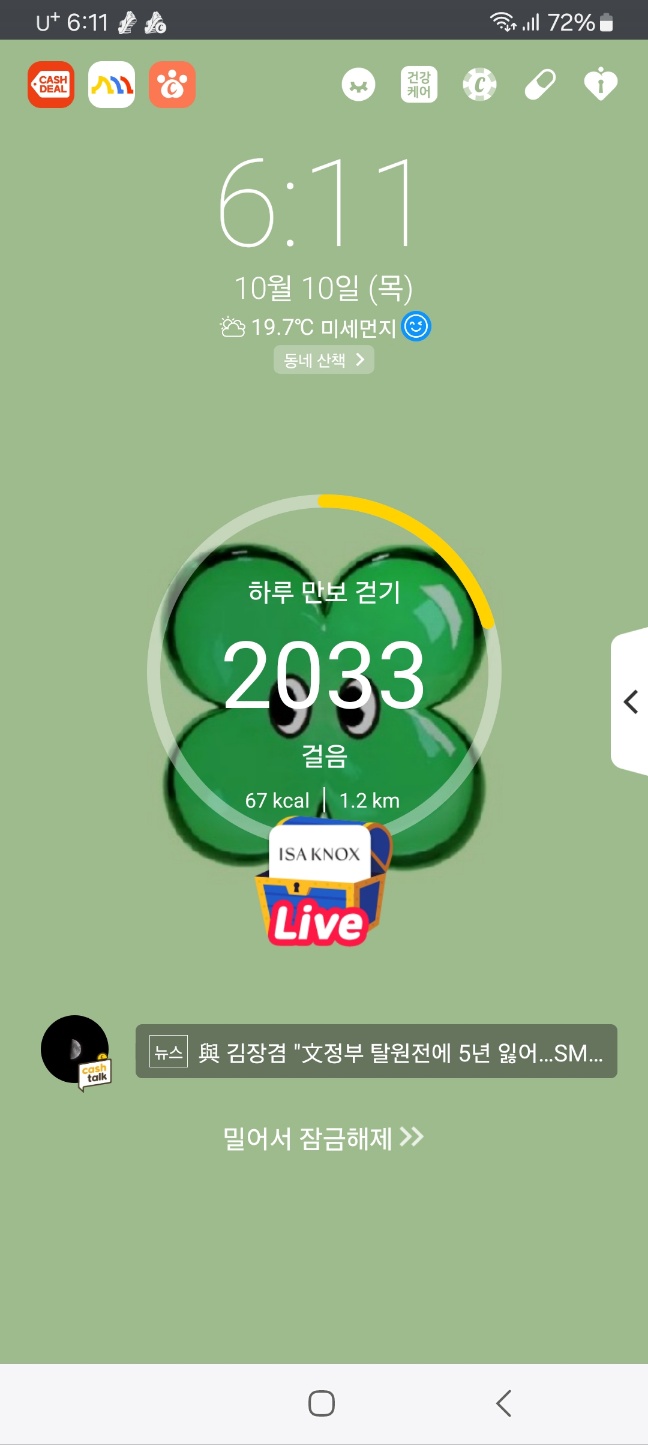Screen dimensions: 648x1445
Task: Expand the side panel arrow handle
Action: (630, 701)
